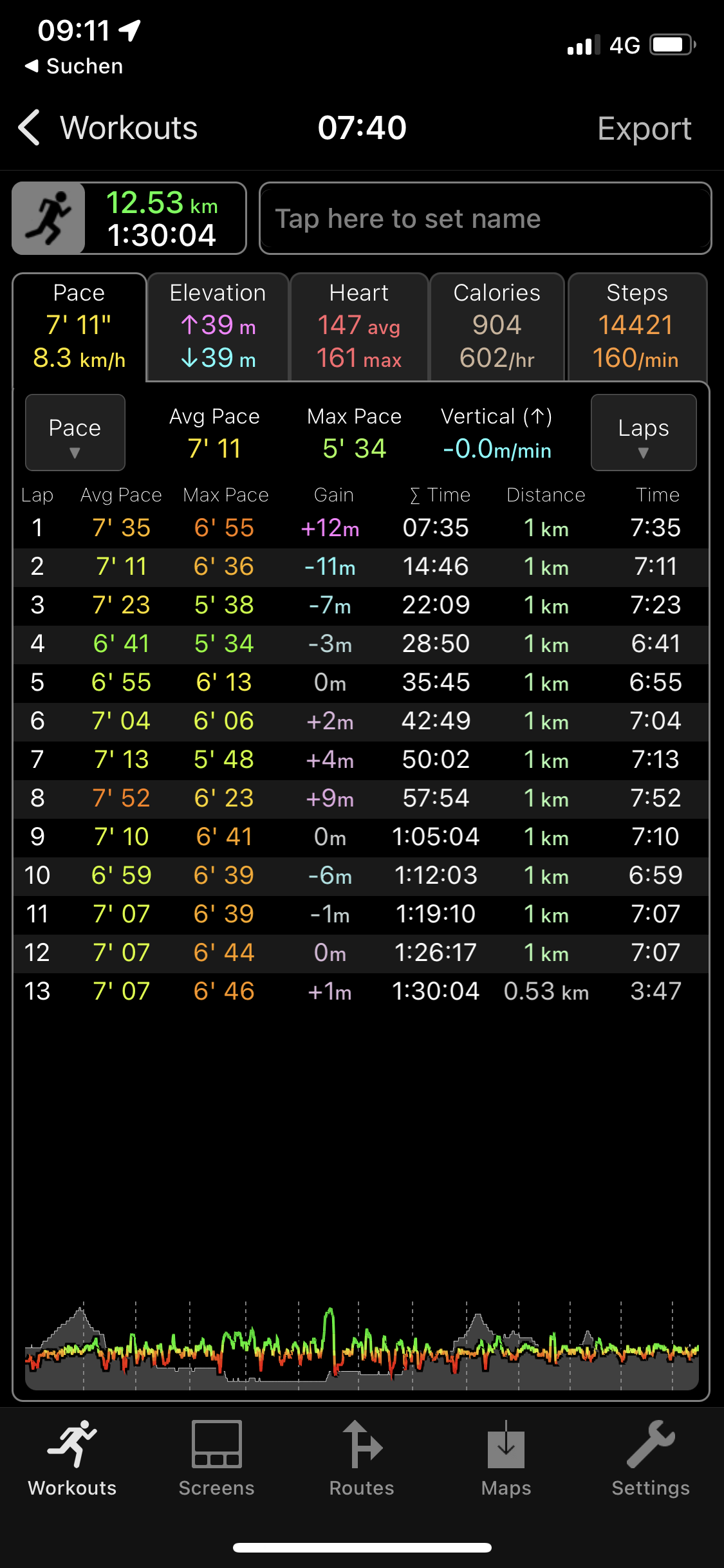Open the running activity type icon
The width and height of the screenshot is (724, 1568).
click(49, 219)
